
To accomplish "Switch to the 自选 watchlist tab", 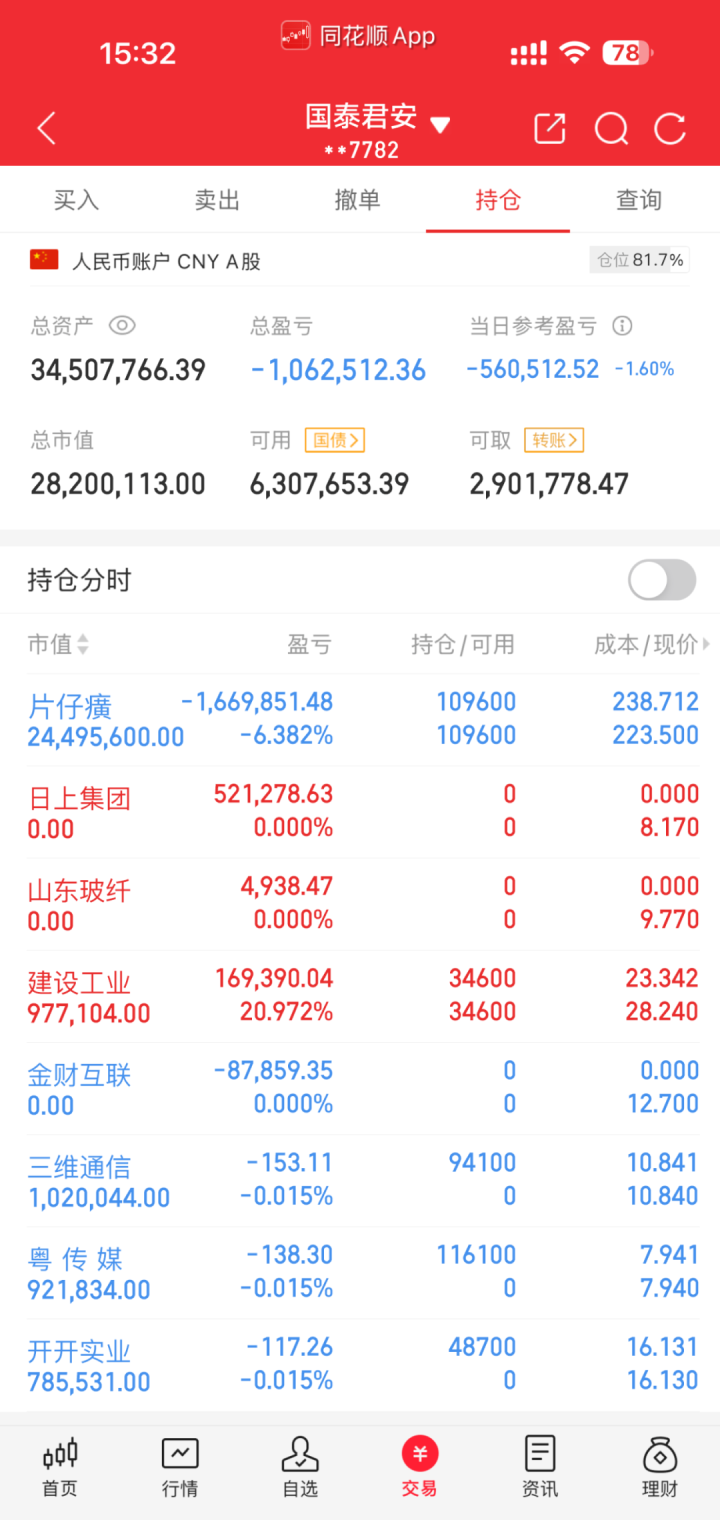I will point(300,1467).
